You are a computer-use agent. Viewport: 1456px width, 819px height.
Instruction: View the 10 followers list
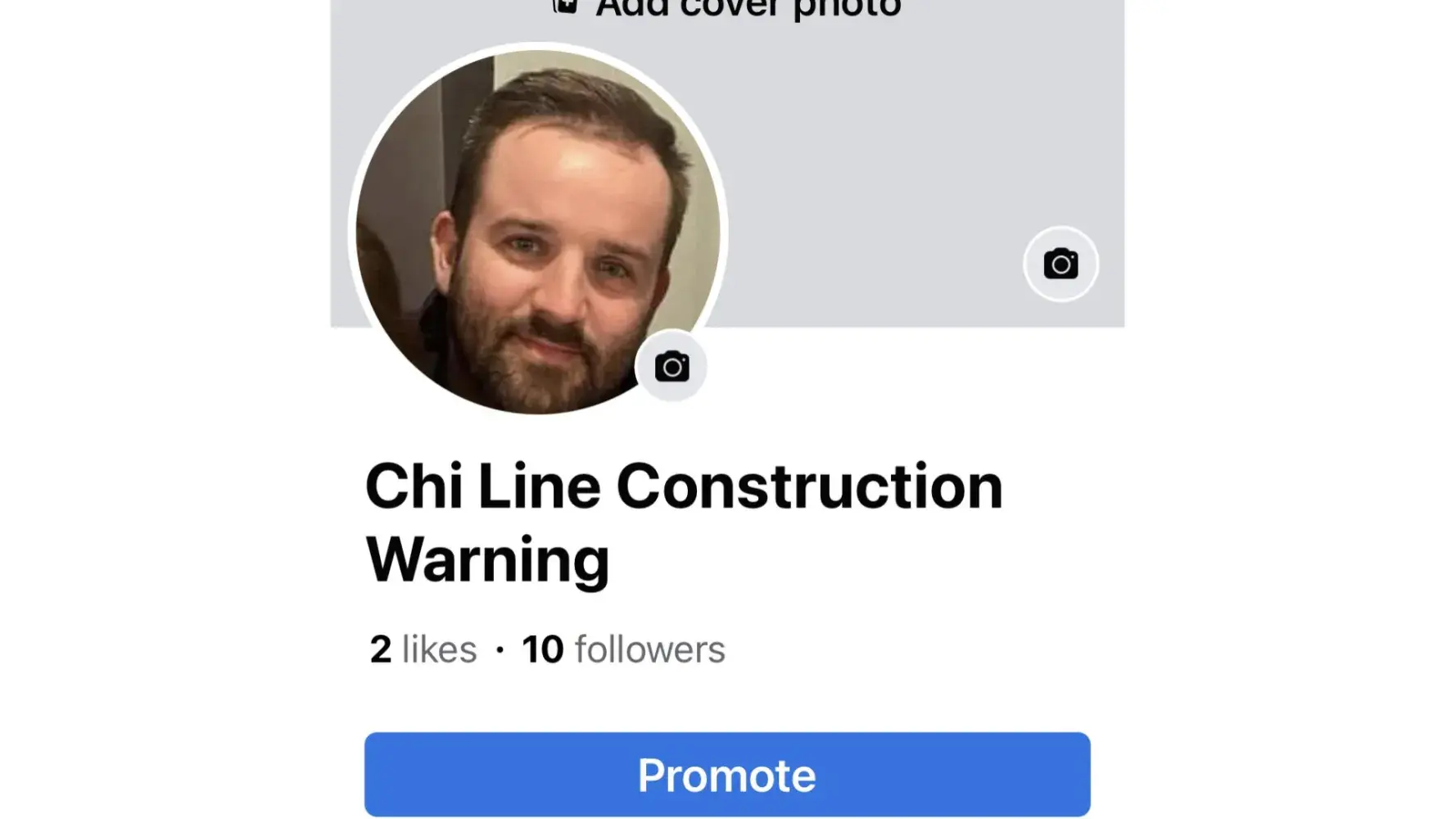[x=623, y=649]
